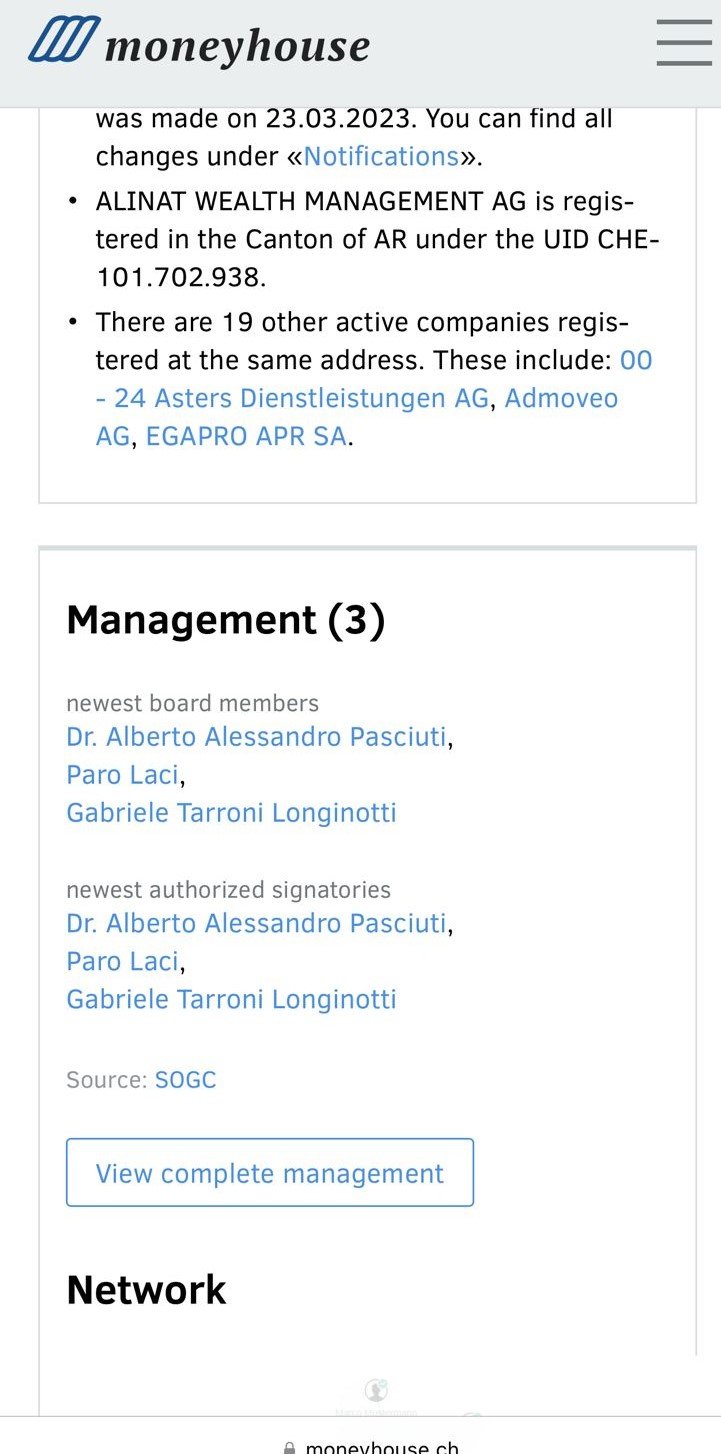Open 00 - 24 Asters Dienstleistungen AG

pos(301,399)
